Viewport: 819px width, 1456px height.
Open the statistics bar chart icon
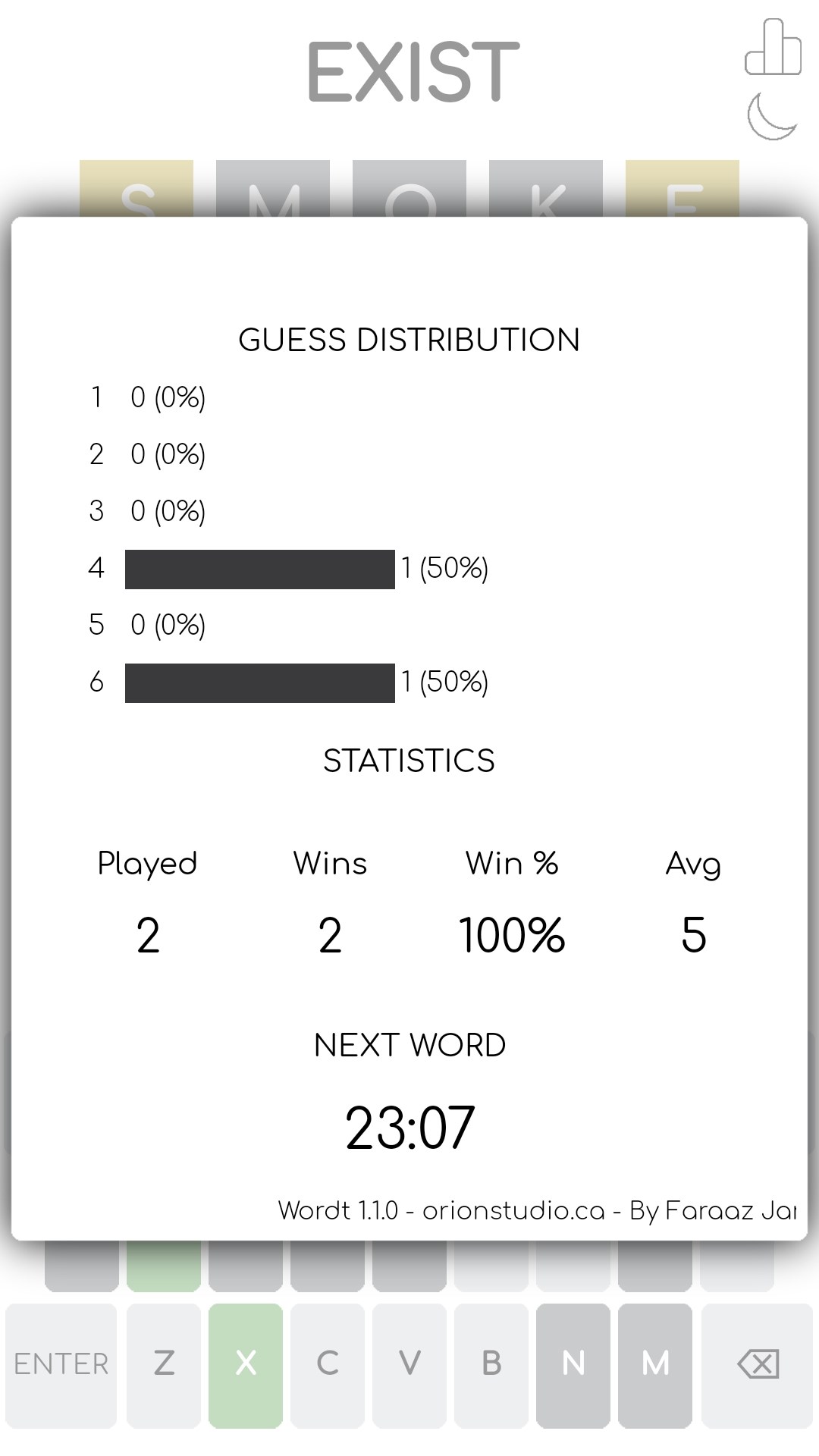coord(773,48)
